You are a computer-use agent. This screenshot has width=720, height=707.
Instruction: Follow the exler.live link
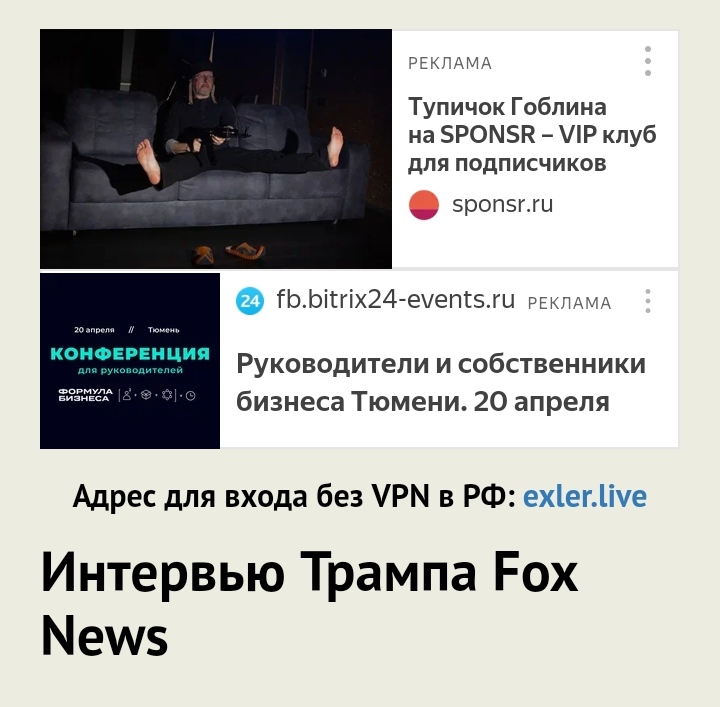coord(584,495)
